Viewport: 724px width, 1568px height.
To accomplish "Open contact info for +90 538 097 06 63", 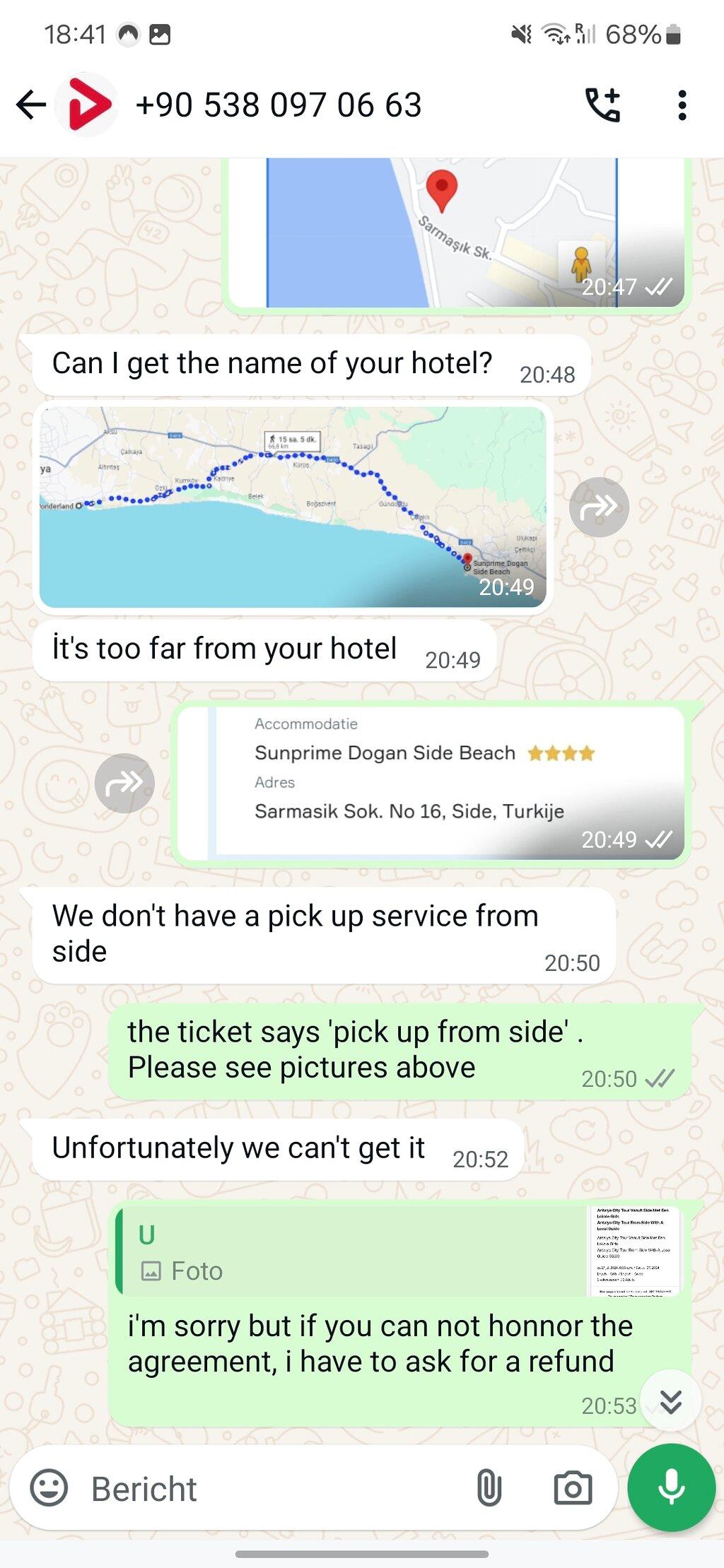I will pyautogui.click(x=278, y=105).
